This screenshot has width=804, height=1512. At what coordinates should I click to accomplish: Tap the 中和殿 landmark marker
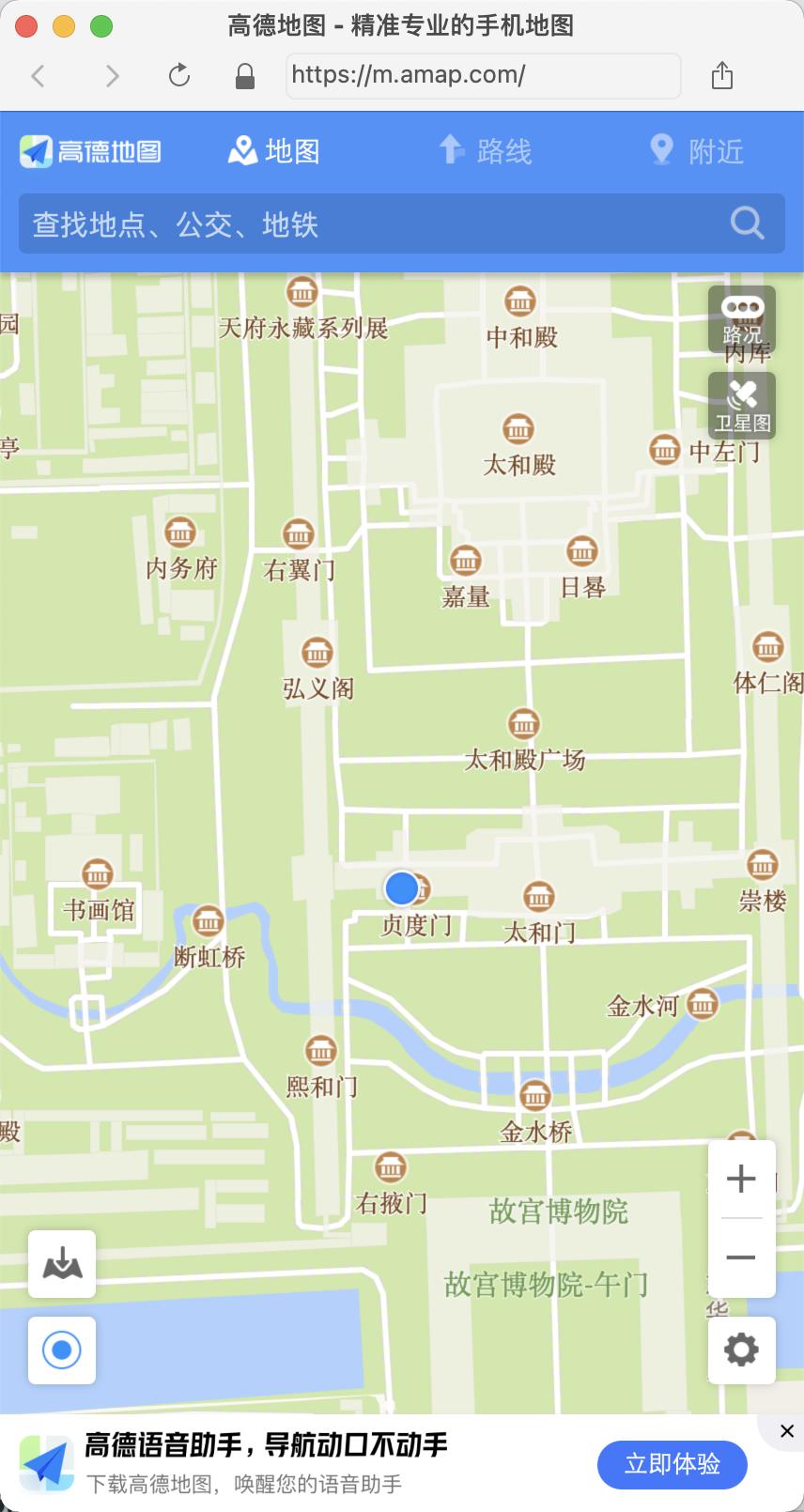[519, 301]
